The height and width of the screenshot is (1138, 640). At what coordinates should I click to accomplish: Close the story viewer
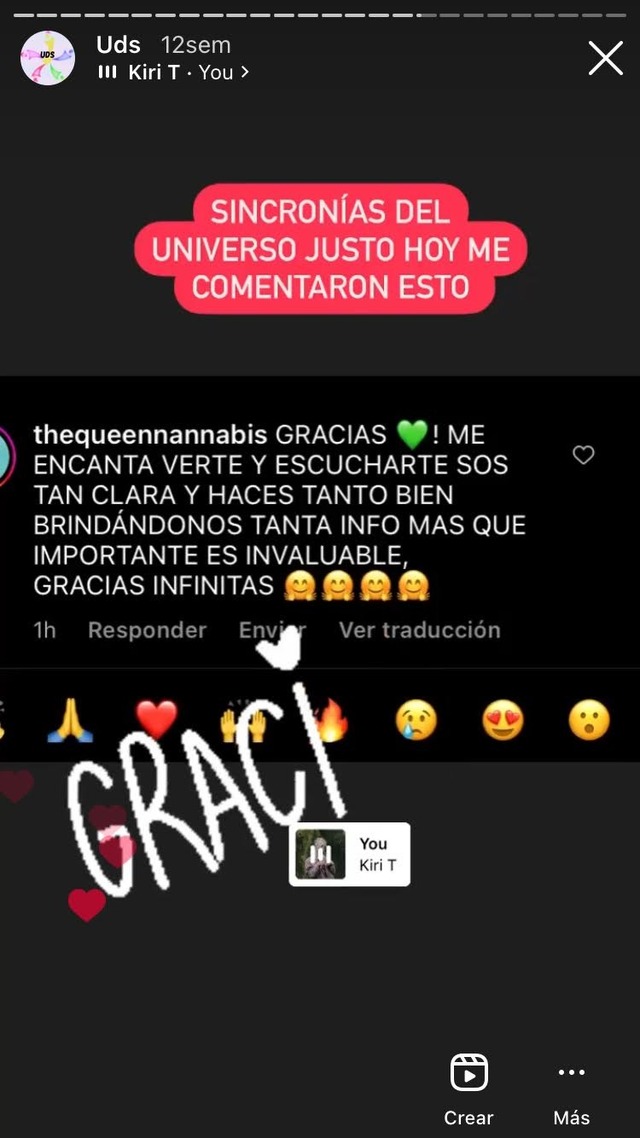[605, 58]
